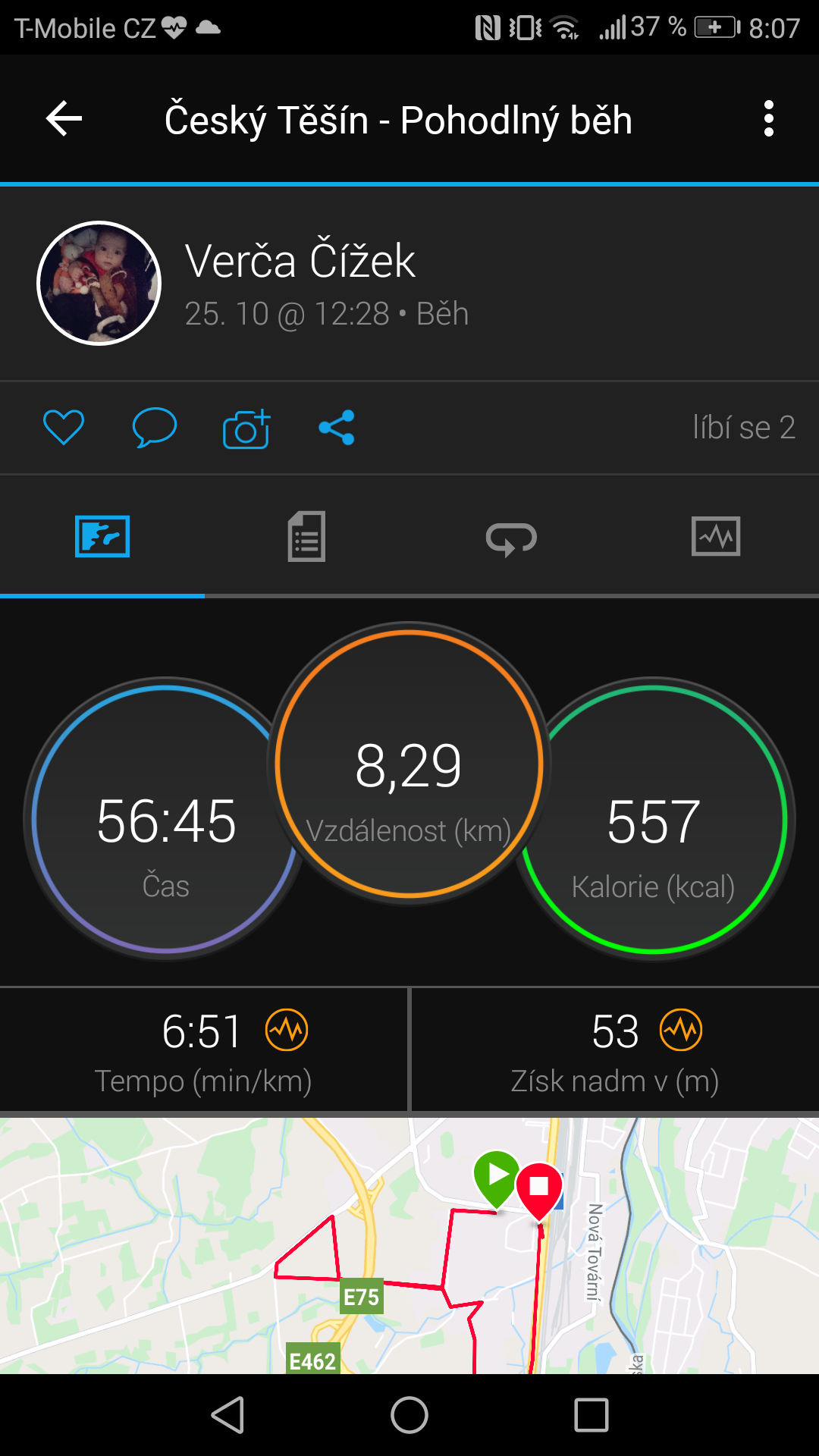Open the elevation gain chart icon
Image resolution: width=819 pixels, height=1456 pixels.
pyautogui.click(x=681, y=1030)
